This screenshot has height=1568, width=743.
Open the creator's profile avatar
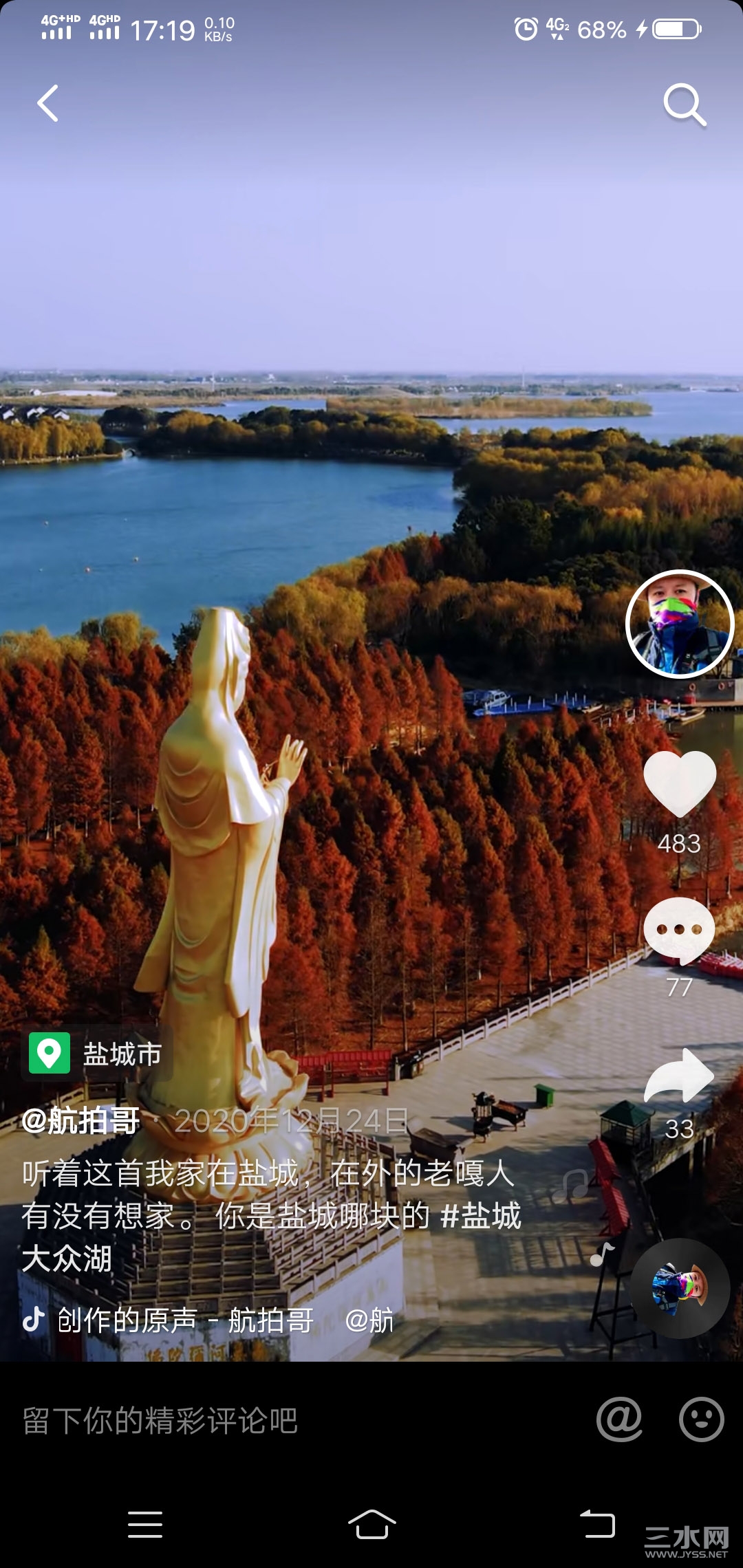click(x=680, y=624)
